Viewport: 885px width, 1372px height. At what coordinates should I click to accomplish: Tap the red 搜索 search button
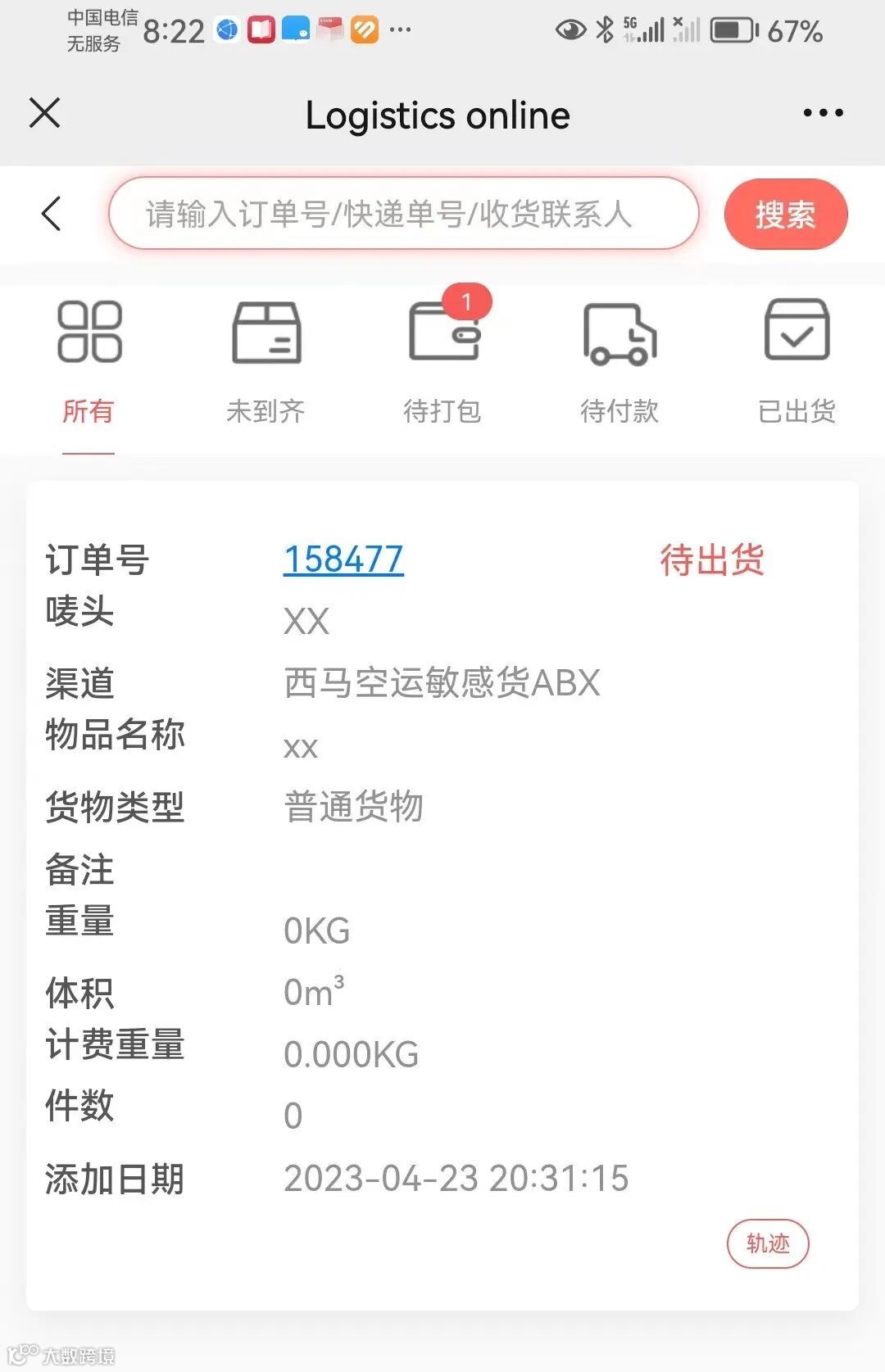[786, 215]
